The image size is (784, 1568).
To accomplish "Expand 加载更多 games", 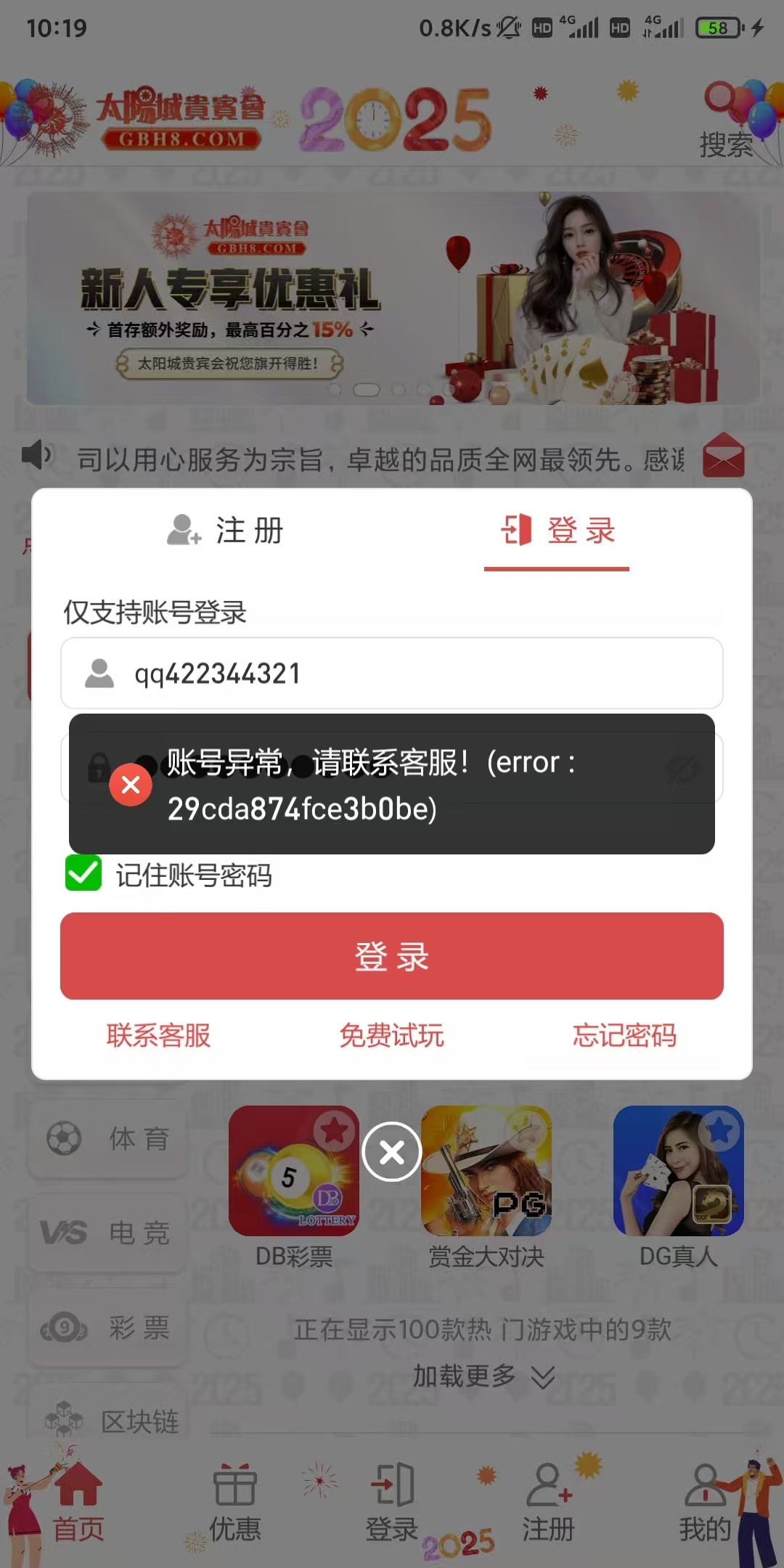I will [483, 1376].
